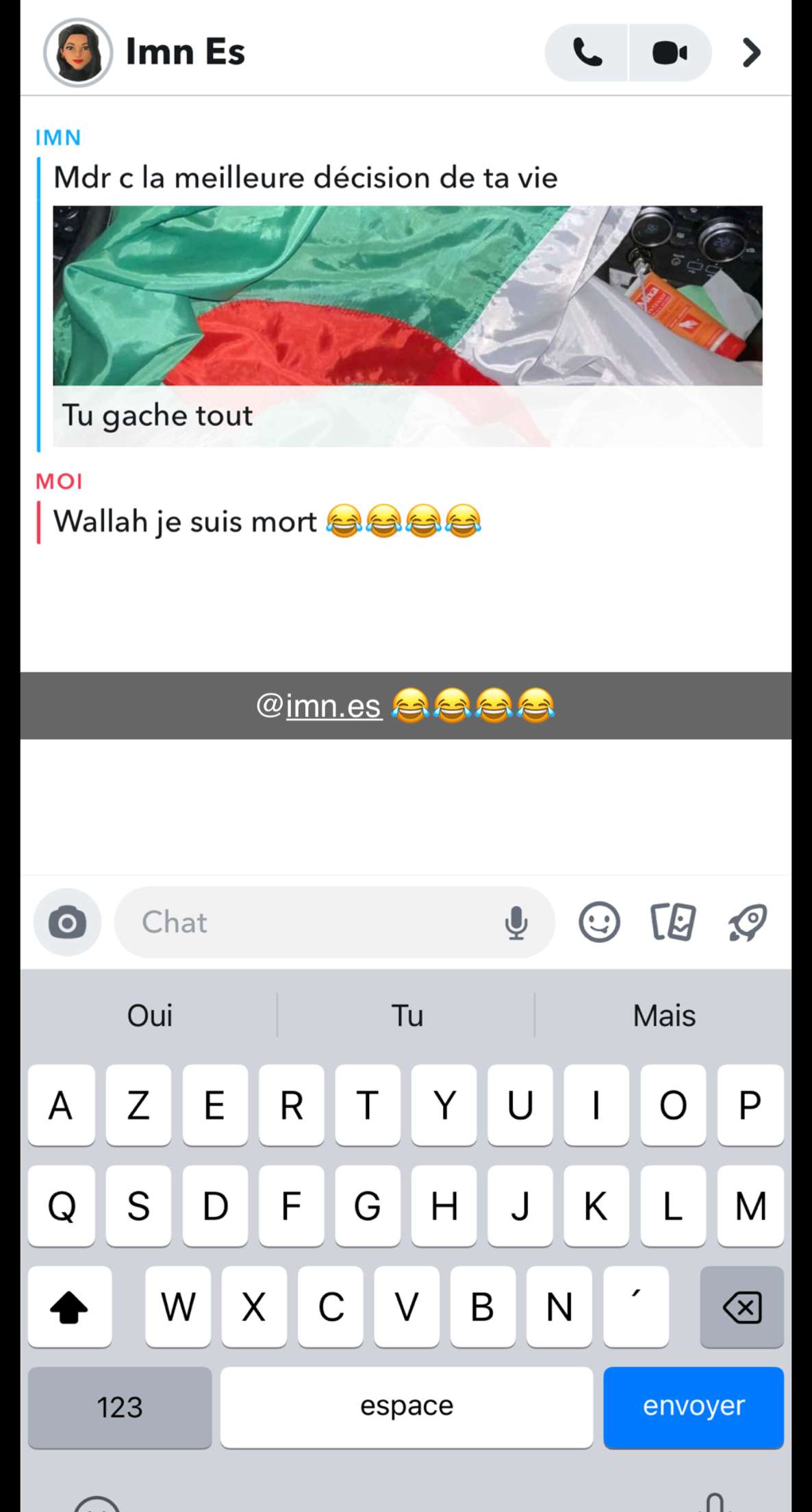Toggle the shift key on the keyboard
The image size is (812, 1512).
pos(70,1307)
